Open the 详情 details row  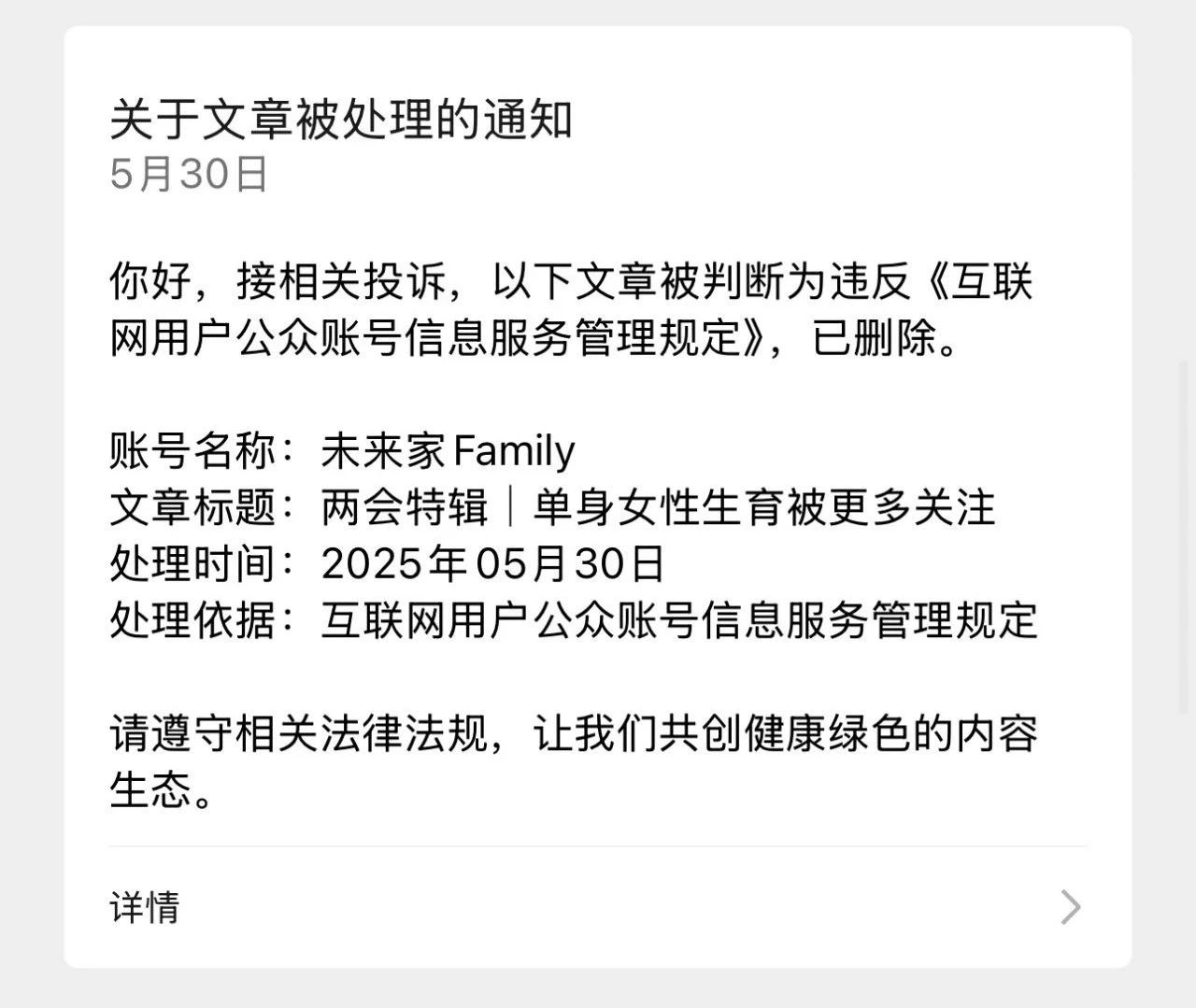(598, 907)
